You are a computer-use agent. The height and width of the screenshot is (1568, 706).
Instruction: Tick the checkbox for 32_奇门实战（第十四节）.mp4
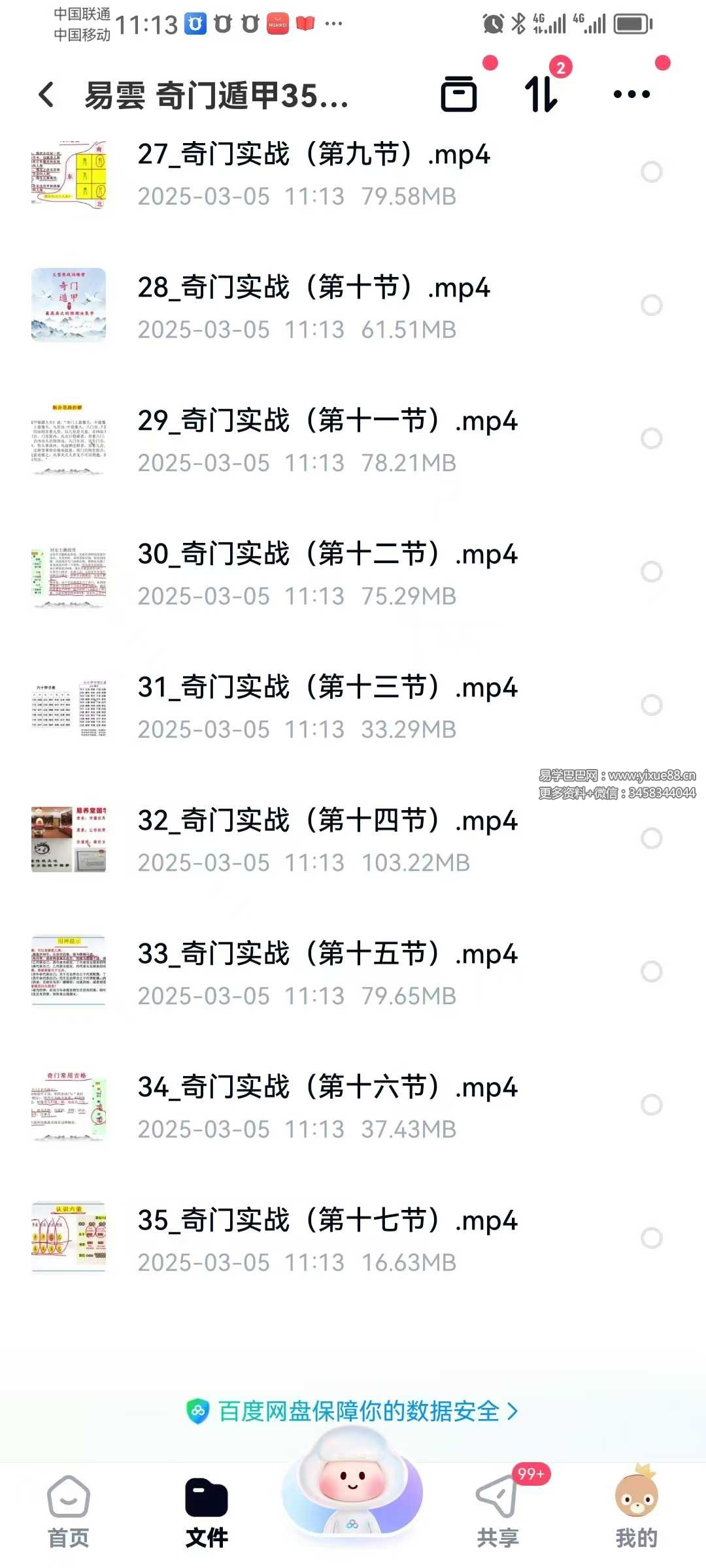pyautogui.click(x=652, y=838)
